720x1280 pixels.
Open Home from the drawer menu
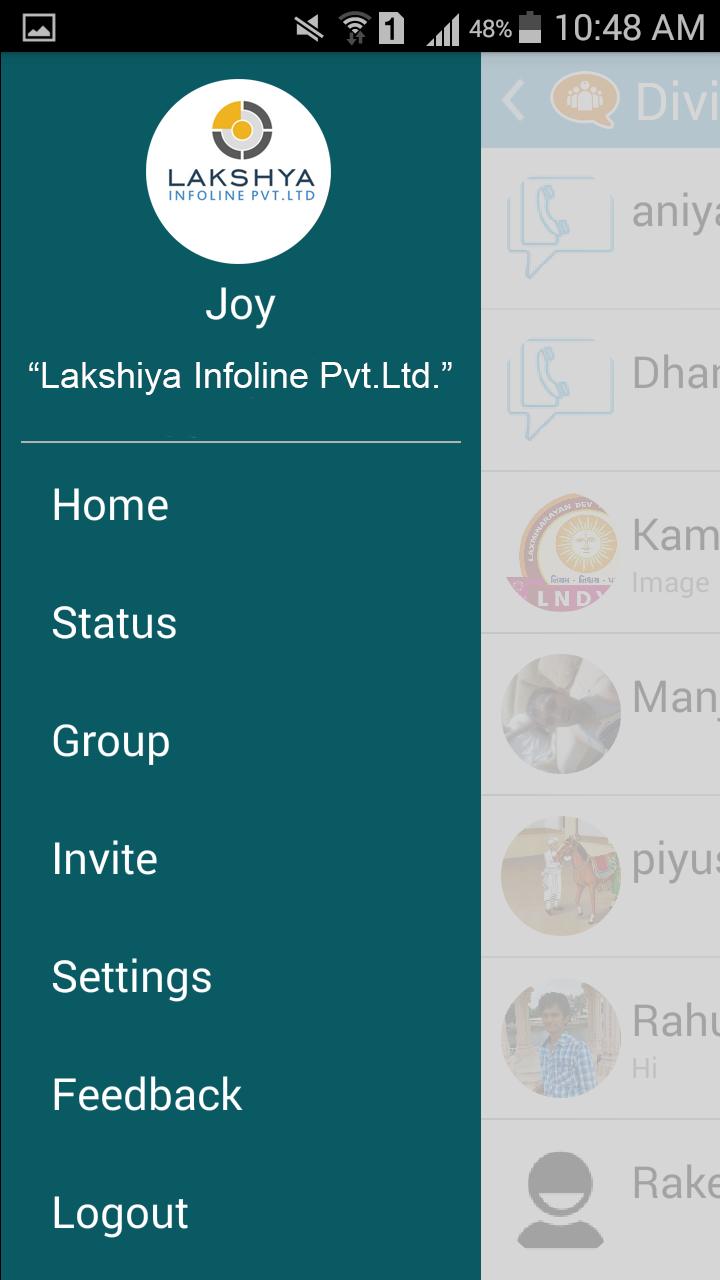[x=110, y=505]
